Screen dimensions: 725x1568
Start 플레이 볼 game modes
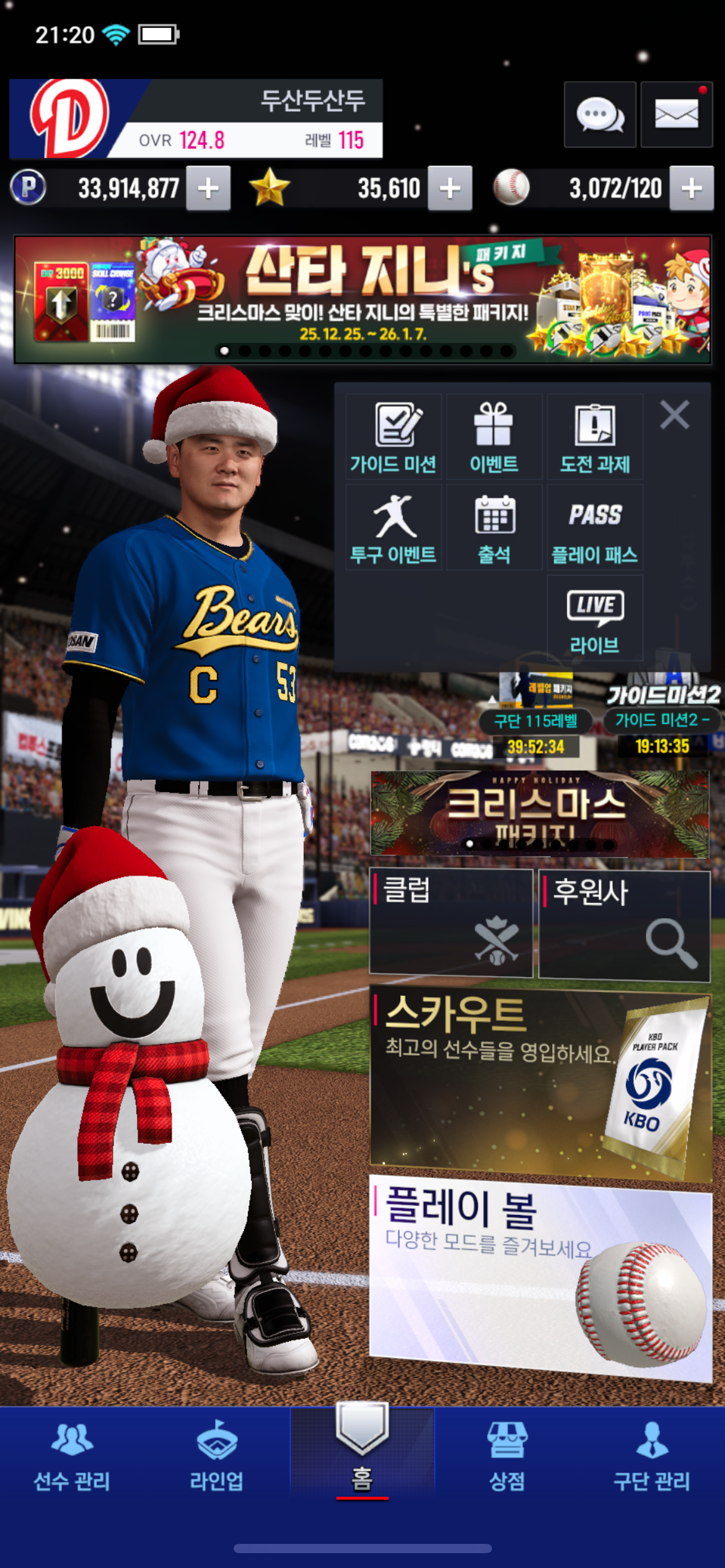540,1276
